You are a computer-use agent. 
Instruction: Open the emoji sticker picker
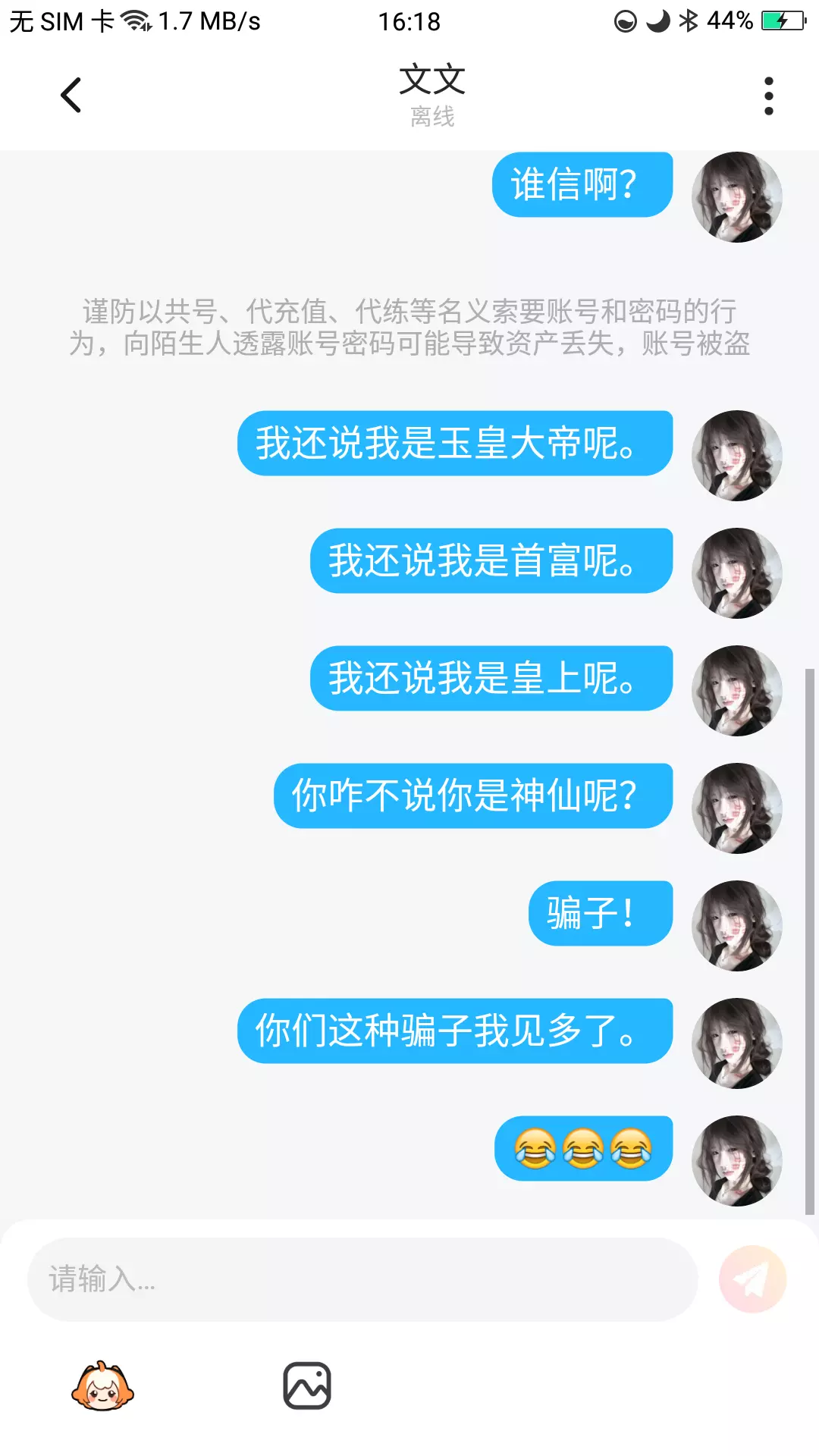point(102,1386)
